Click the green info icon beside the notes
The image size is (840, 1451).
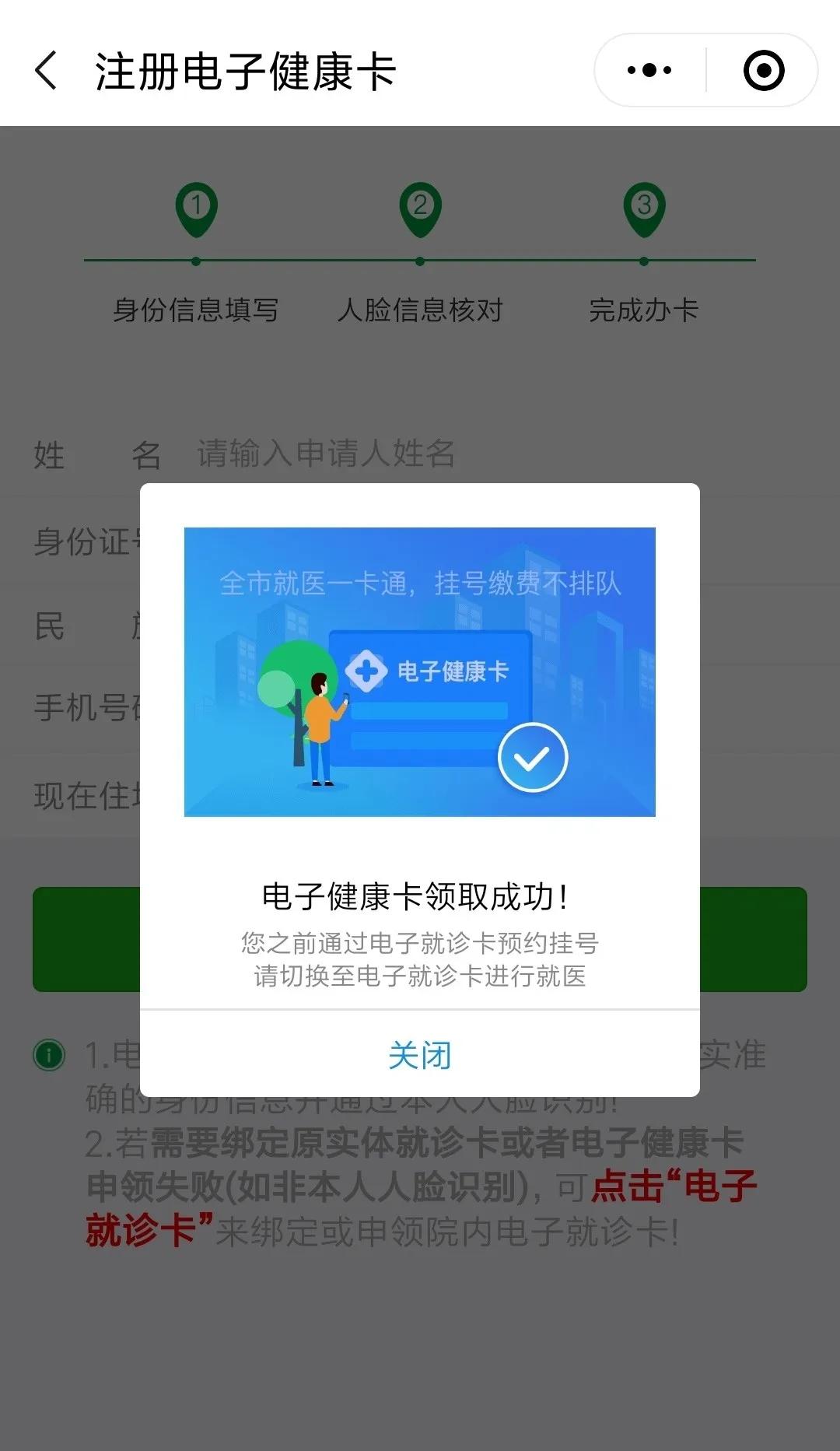point(49,1055)
